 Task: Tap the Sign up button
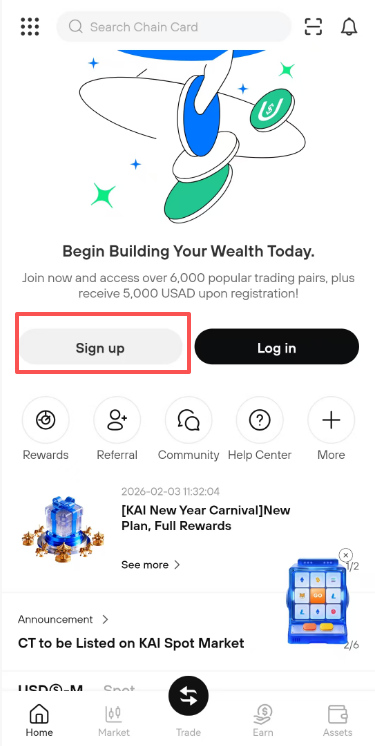pyautogui.click(x=100, y=348)
